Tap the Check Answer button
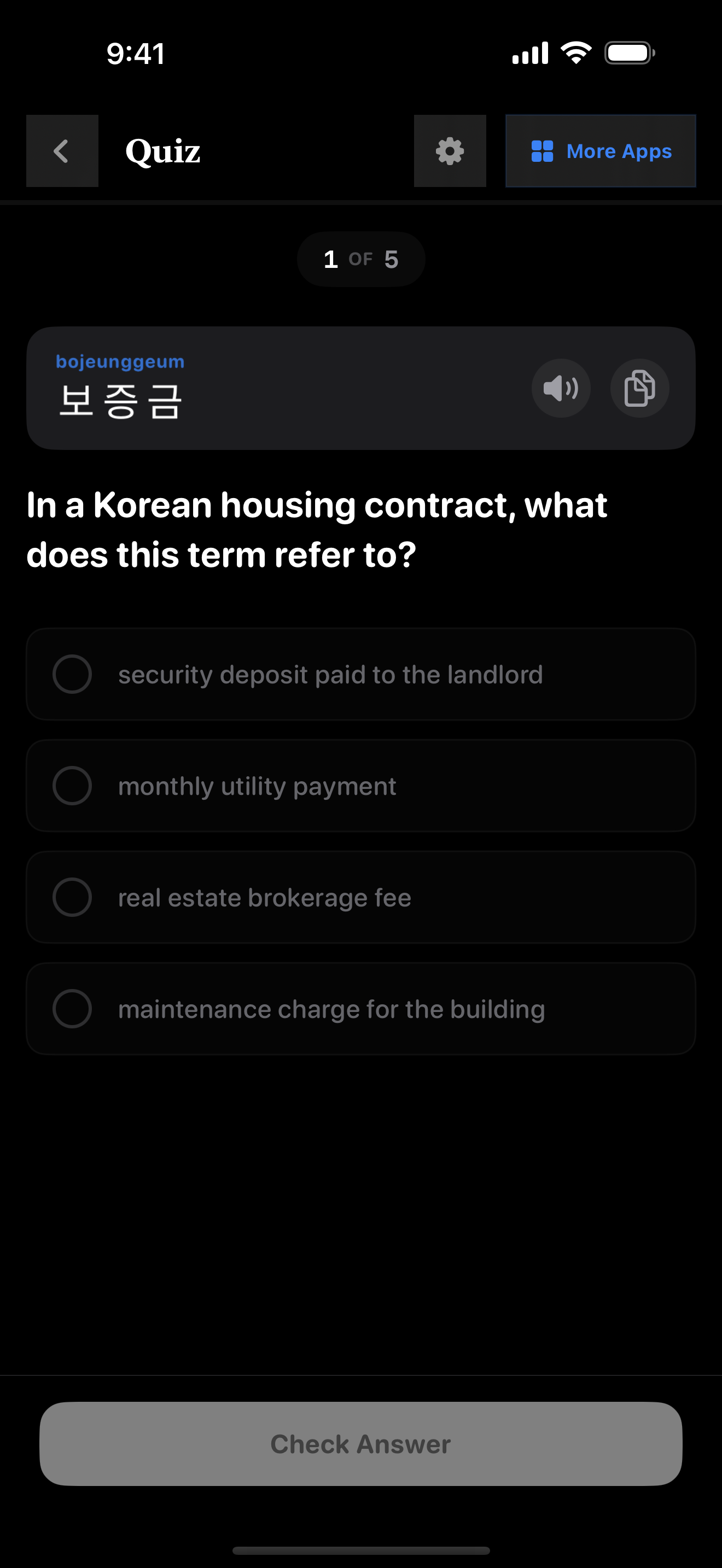722x1568 pixels. coord(360,1444)
